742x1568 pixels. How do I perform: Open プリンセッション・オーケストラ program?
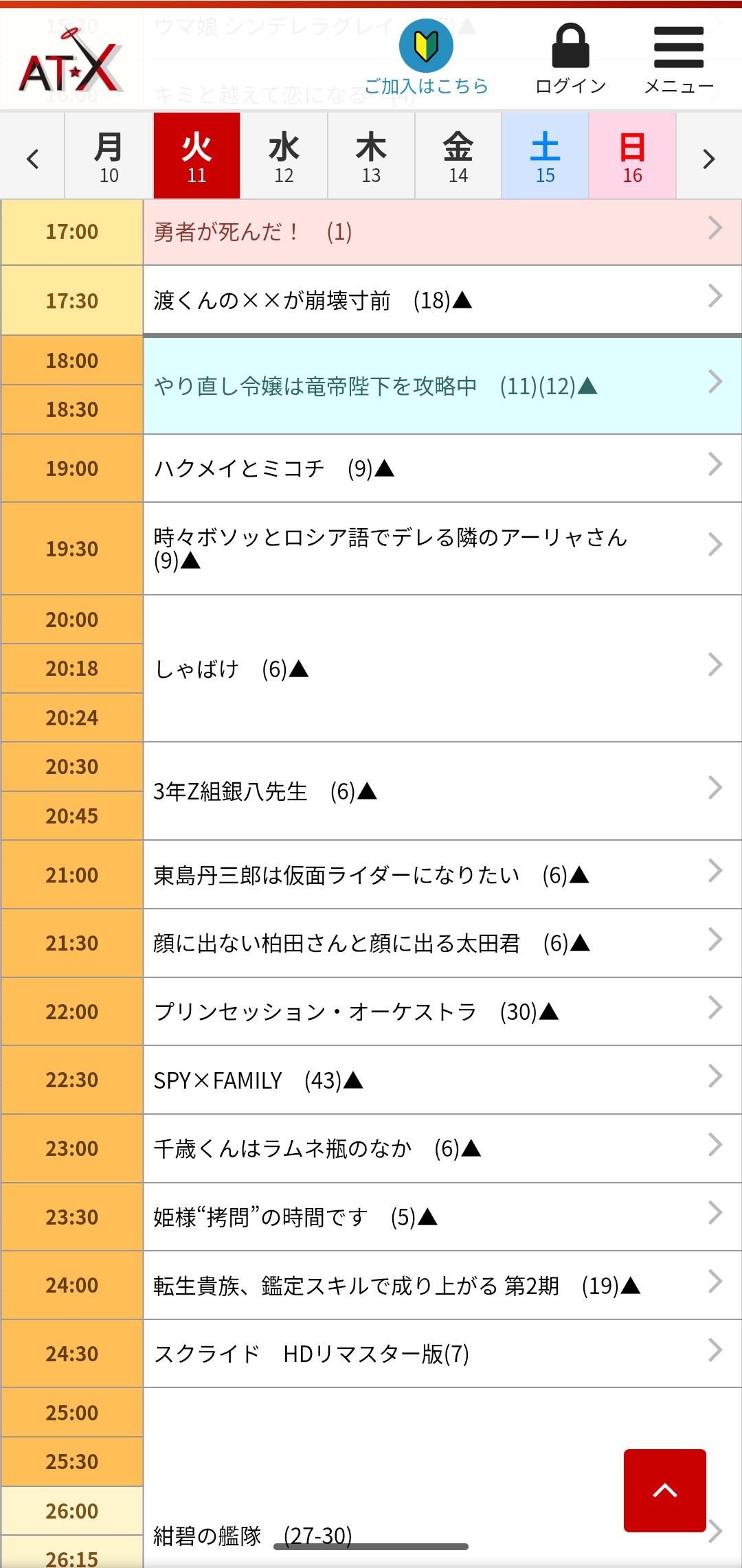[440, 1012]
